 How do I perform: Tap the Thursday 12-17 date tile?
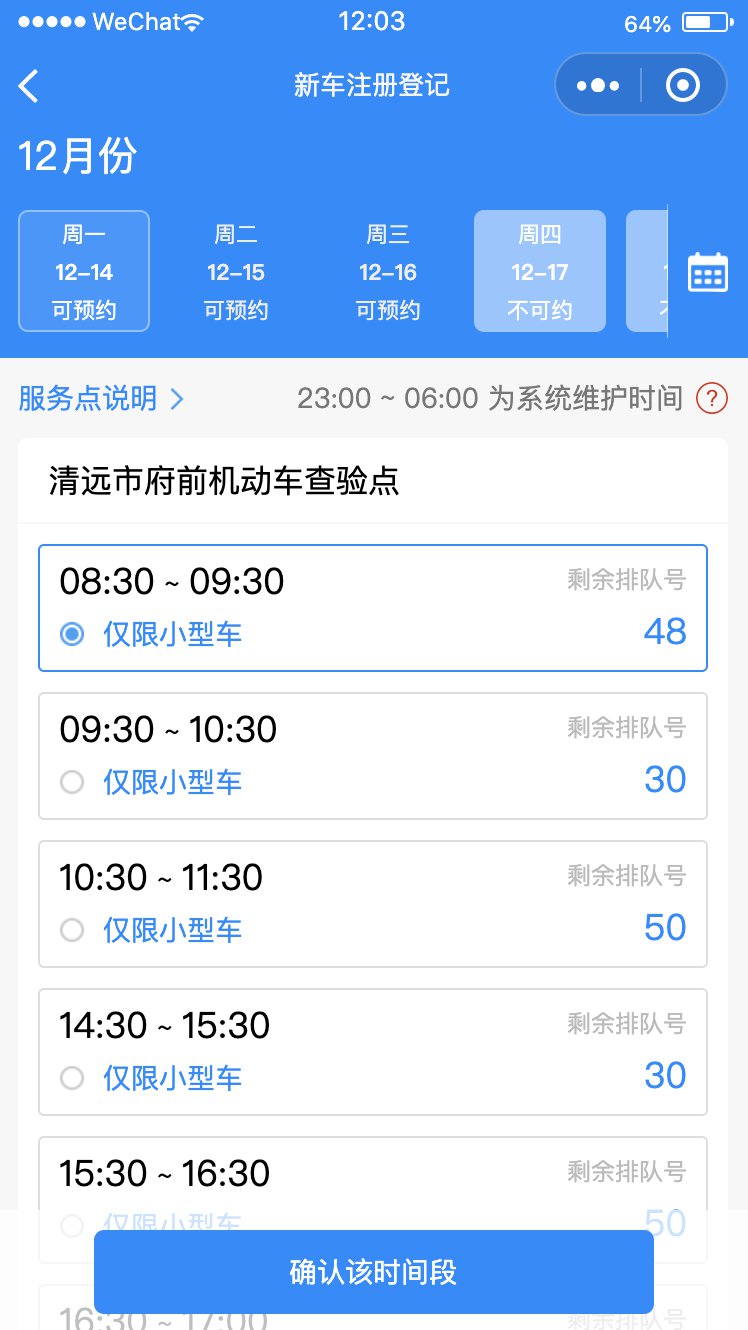pyautogui.click(x=540, y=271)
